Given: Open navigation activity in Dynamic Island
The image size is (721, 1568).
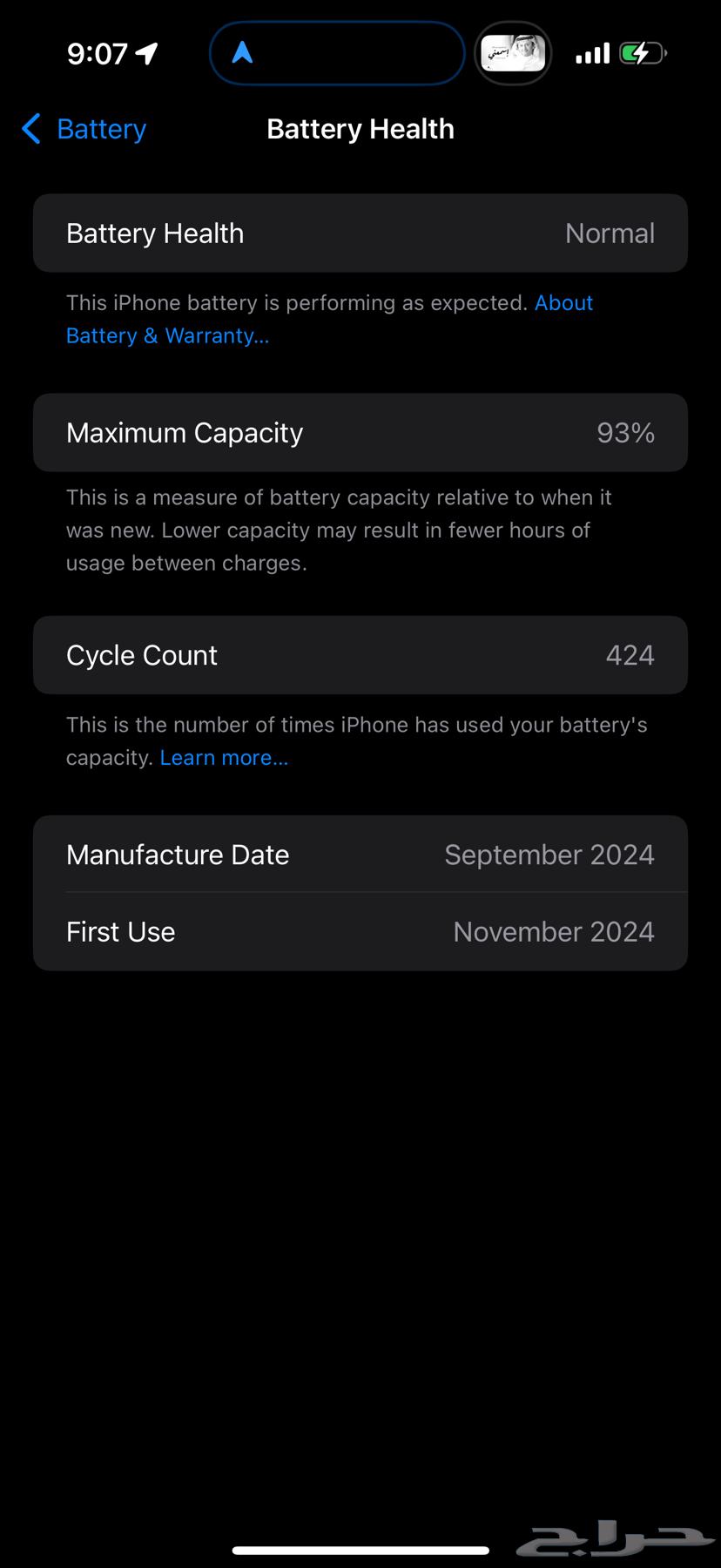Looking at the screenshot, I should pos(336,54).
